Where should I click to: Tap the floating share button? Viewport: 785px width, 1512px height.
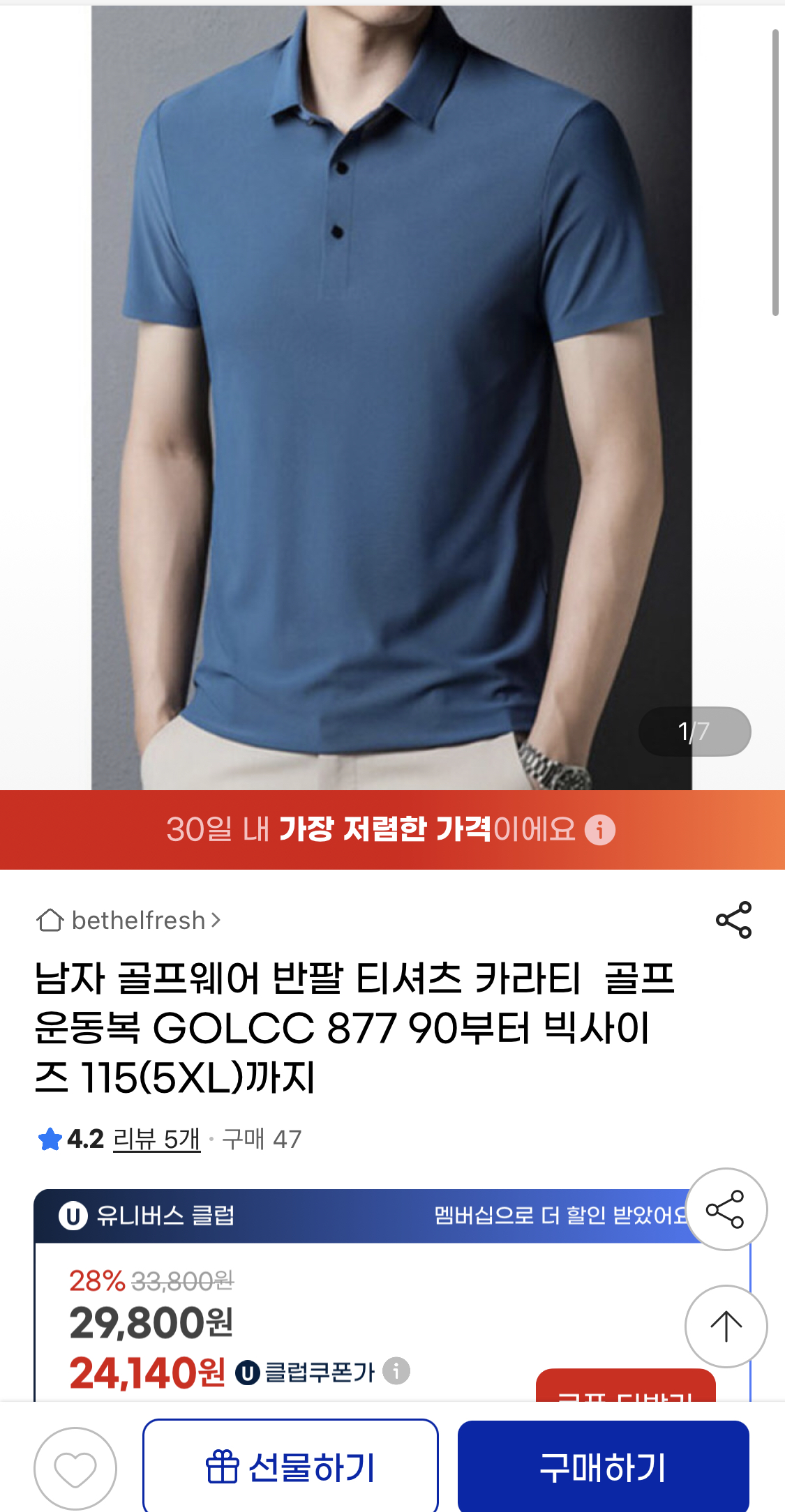tap(726, 1209)
